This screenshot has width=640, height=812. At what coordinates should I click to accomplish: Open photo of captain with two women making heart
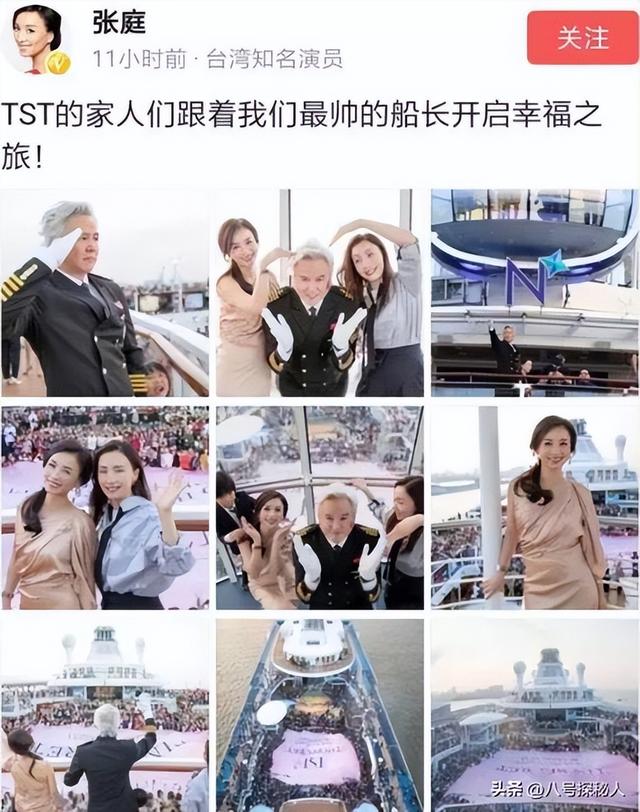[x=319, y=293]
